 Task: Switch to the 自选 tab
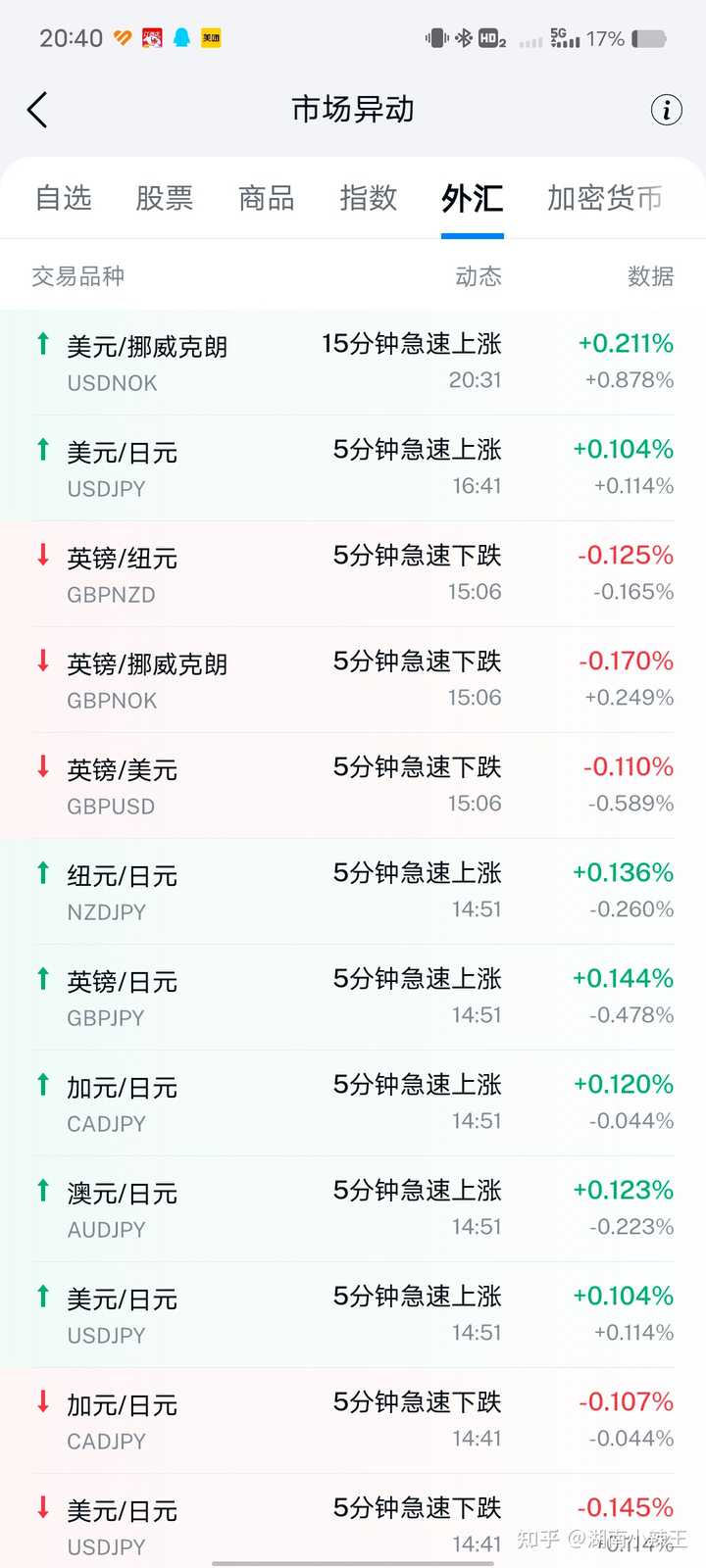coord(63,199)
